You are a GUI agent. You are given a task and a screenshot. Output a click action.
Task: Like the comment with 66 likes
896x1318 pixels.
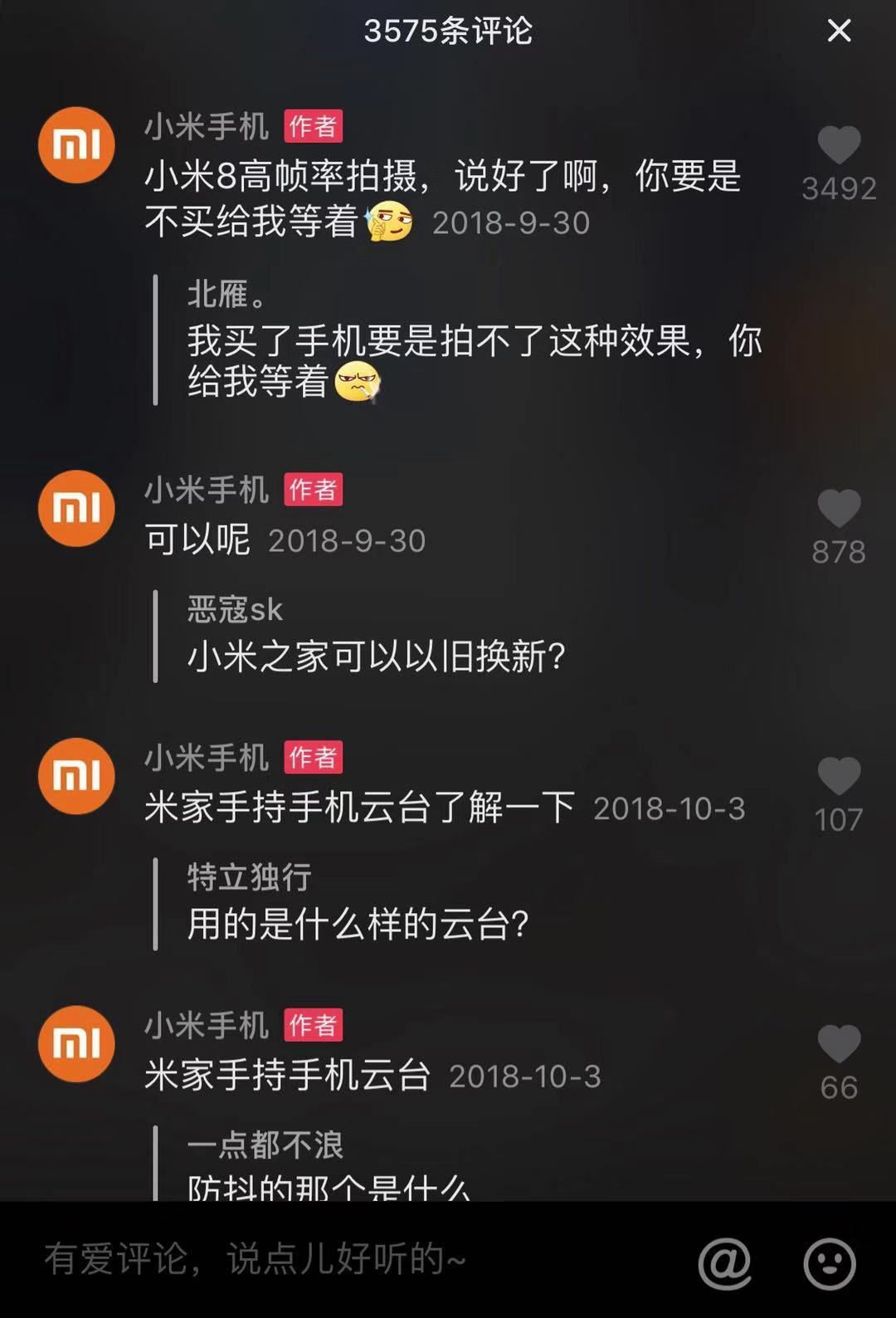(x=839, y=1044)
